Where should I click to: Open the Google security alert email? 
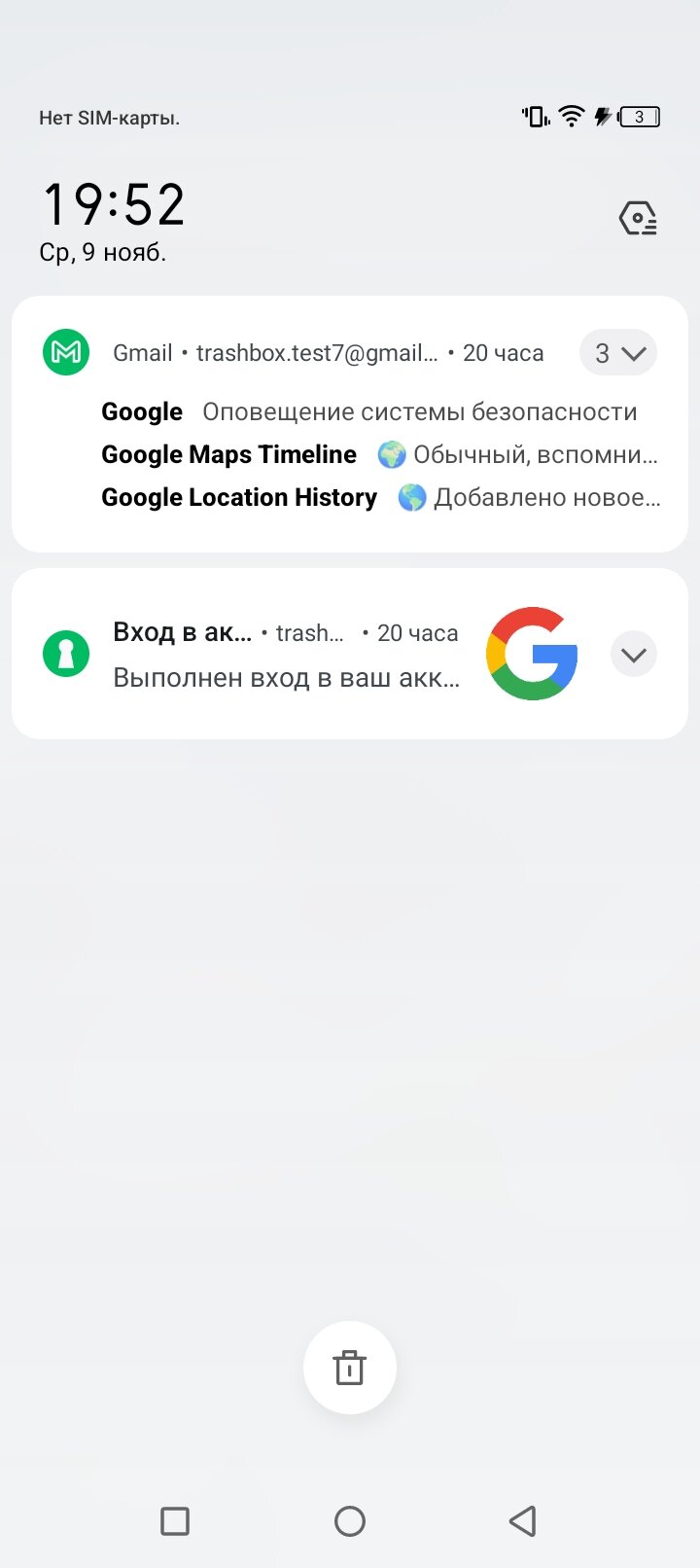pos(369,411)
